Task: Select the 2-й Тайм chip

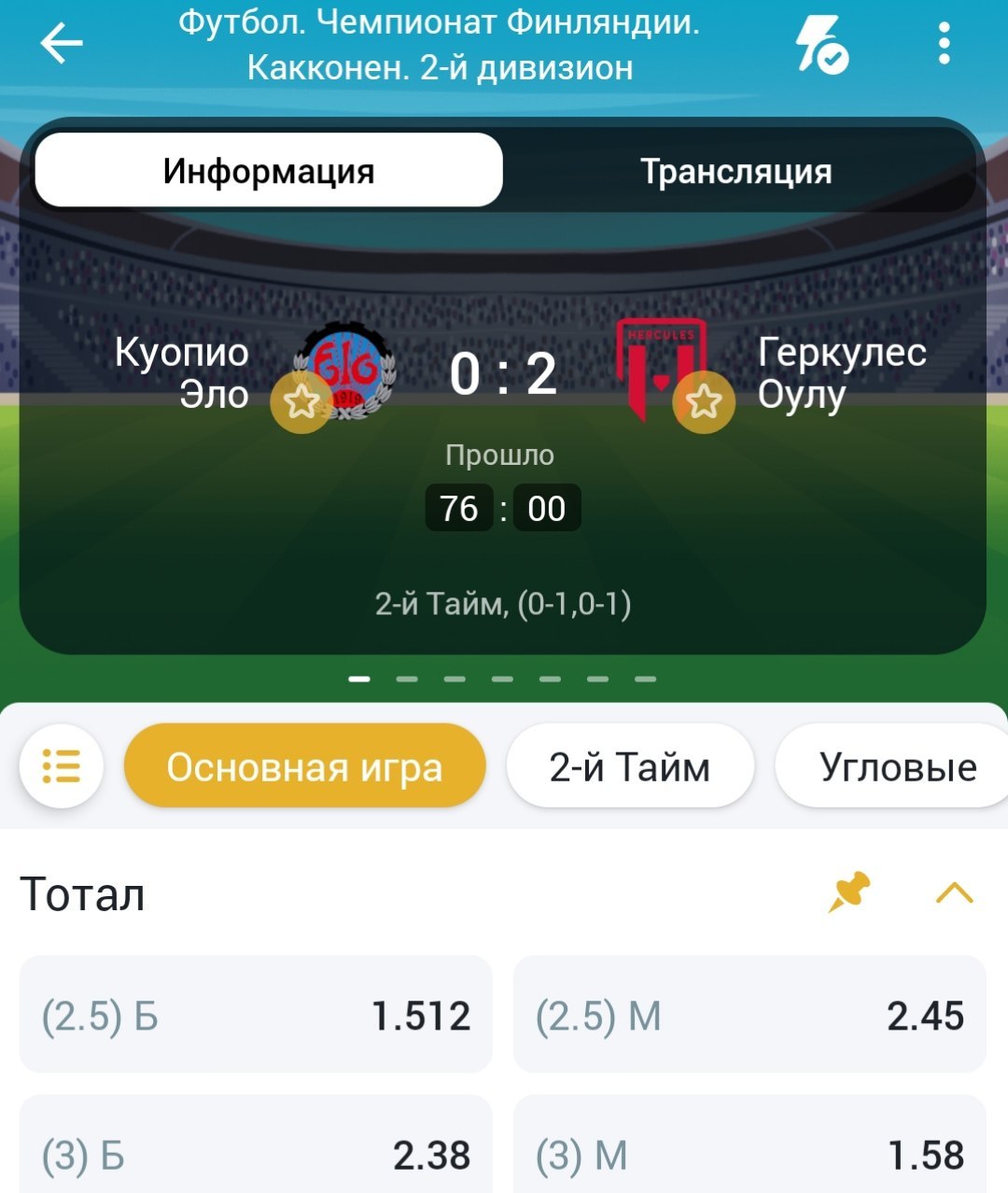Action: point(629,766)
